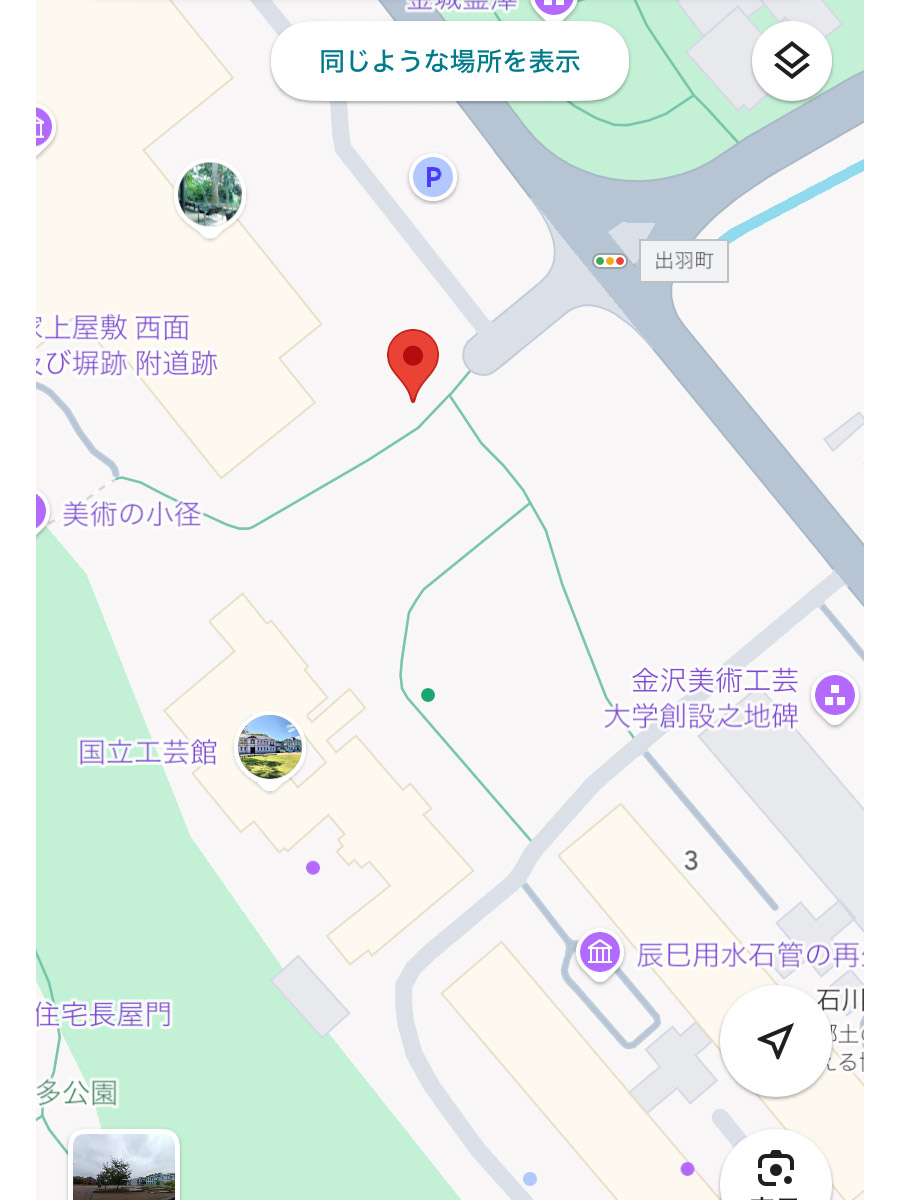Select the red dropped pin

[x=413, y=362]
